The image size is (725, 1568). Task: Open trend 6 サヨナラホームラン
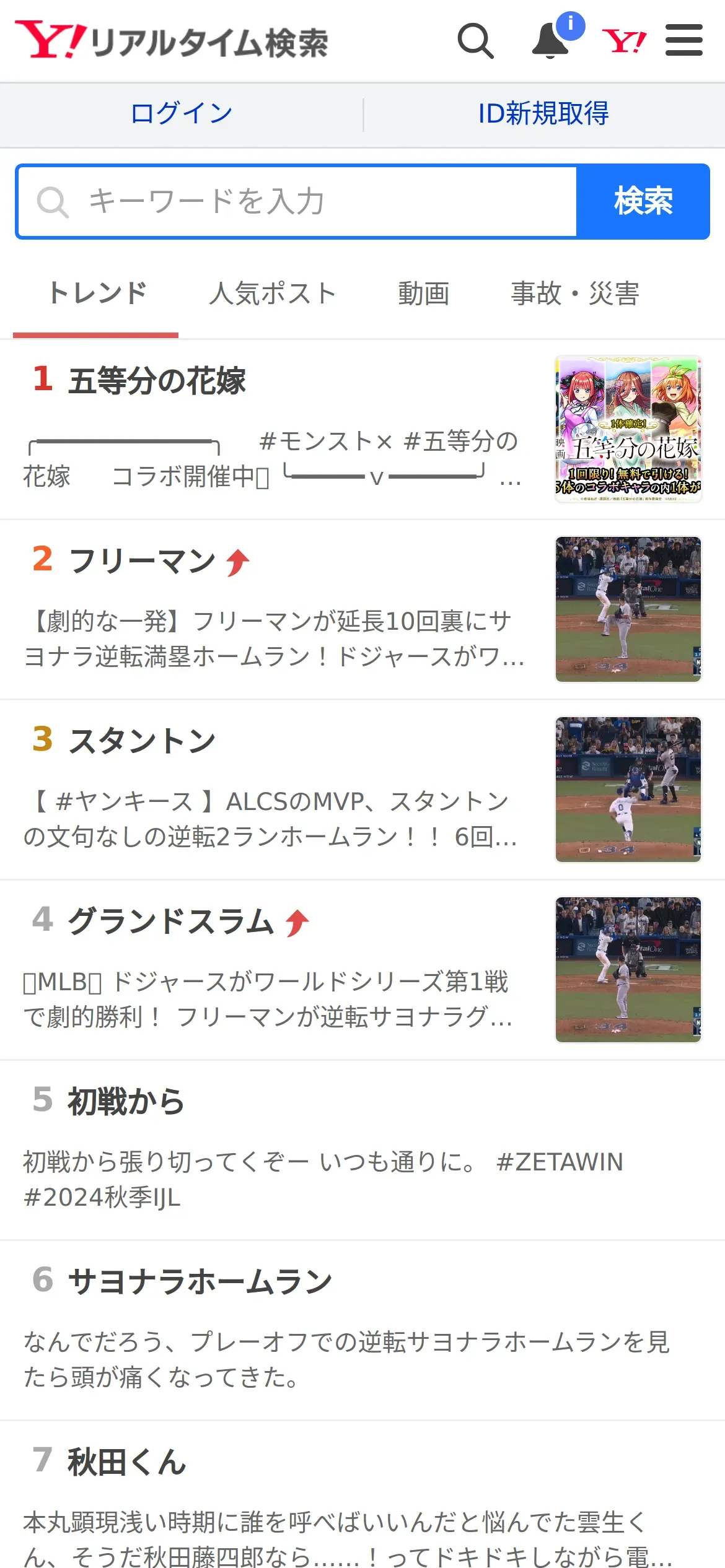coord(362,1331)
